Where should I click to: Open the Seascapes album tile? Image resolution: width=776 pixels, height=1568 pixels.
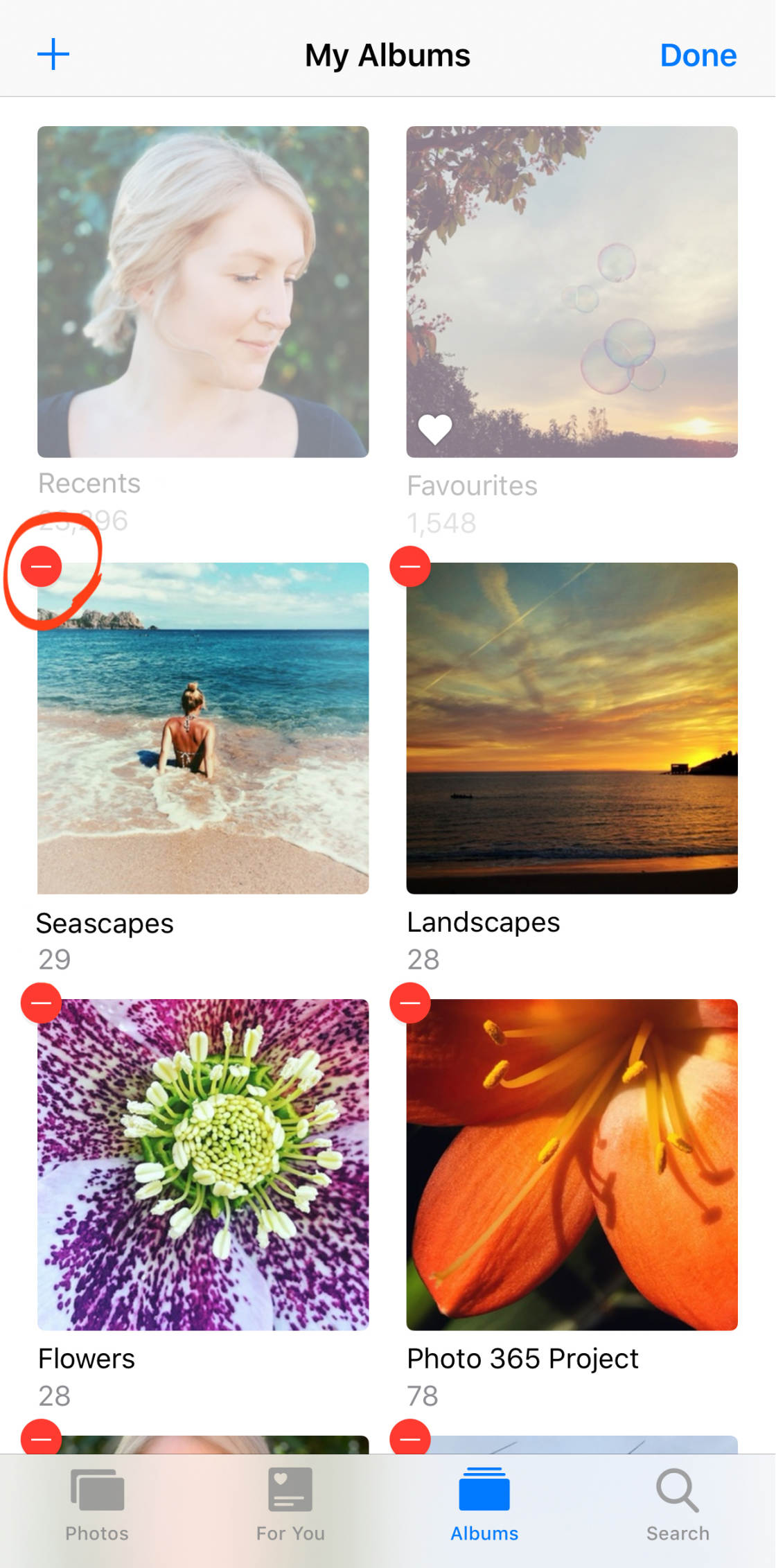pyautogui.click(x=203, y=728)
